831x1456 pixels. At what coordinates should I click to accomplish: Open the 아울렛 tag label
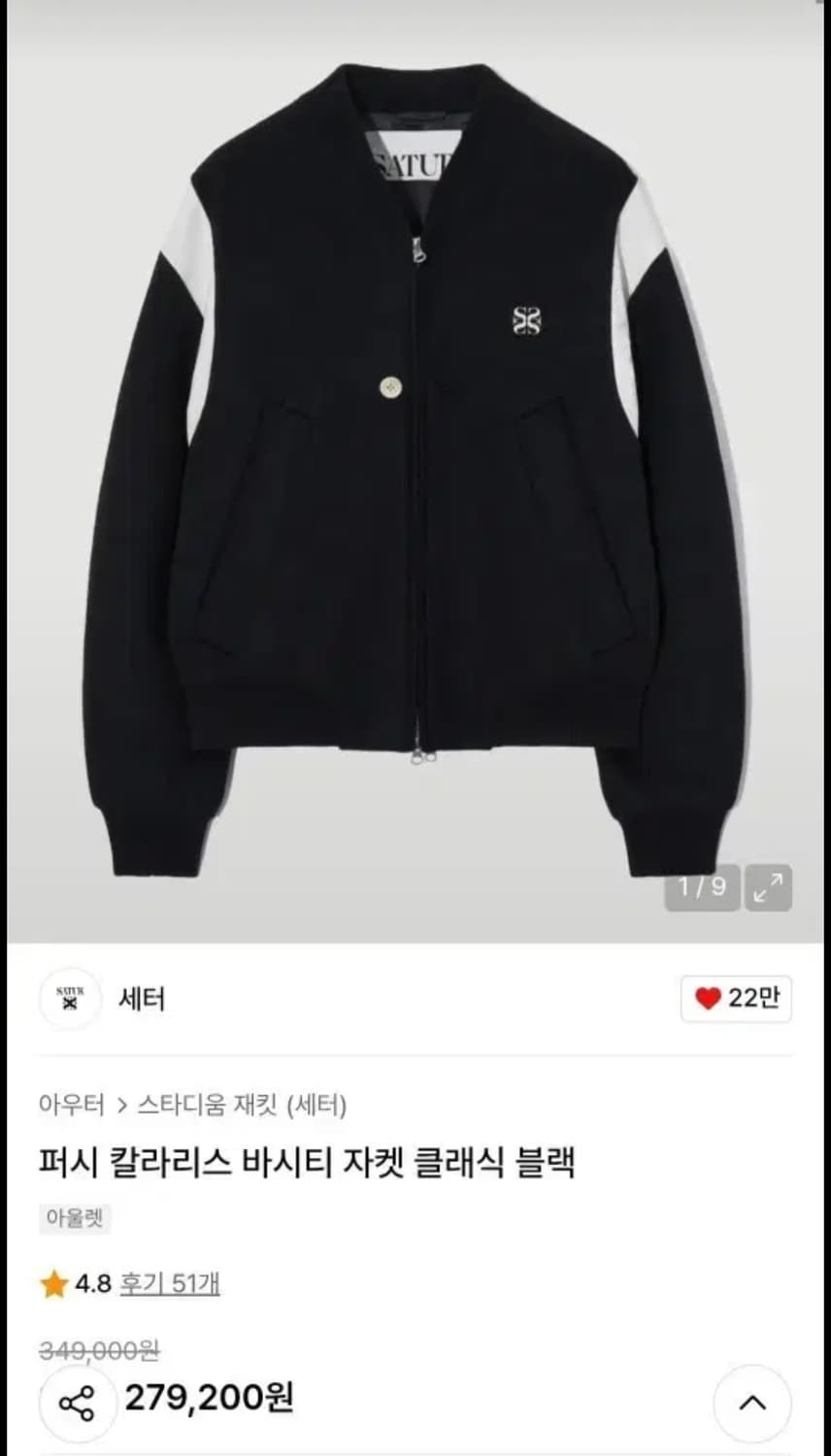75,1218
